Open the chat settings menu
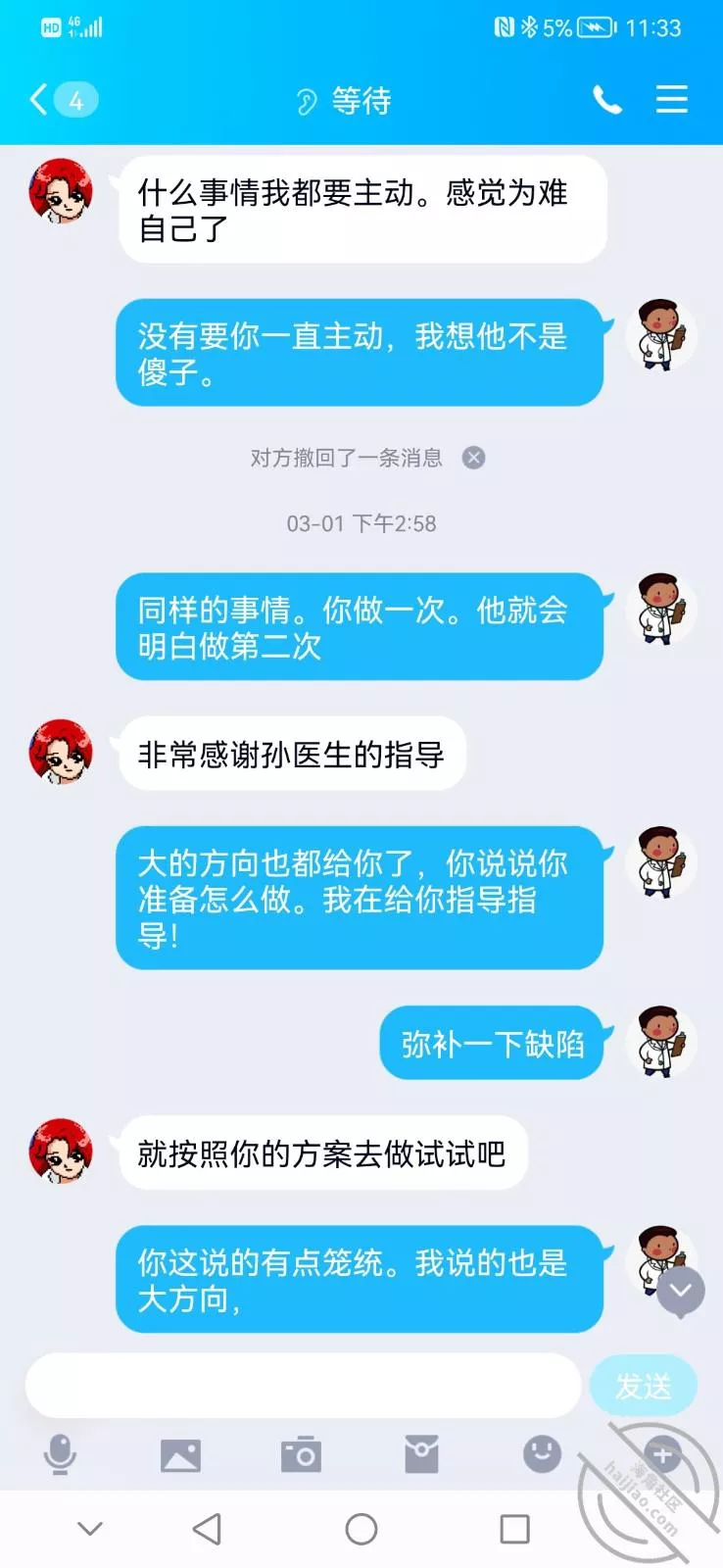Image resolution: width=723 pixels, height=1568 pixels. click(x=671, y=99)
